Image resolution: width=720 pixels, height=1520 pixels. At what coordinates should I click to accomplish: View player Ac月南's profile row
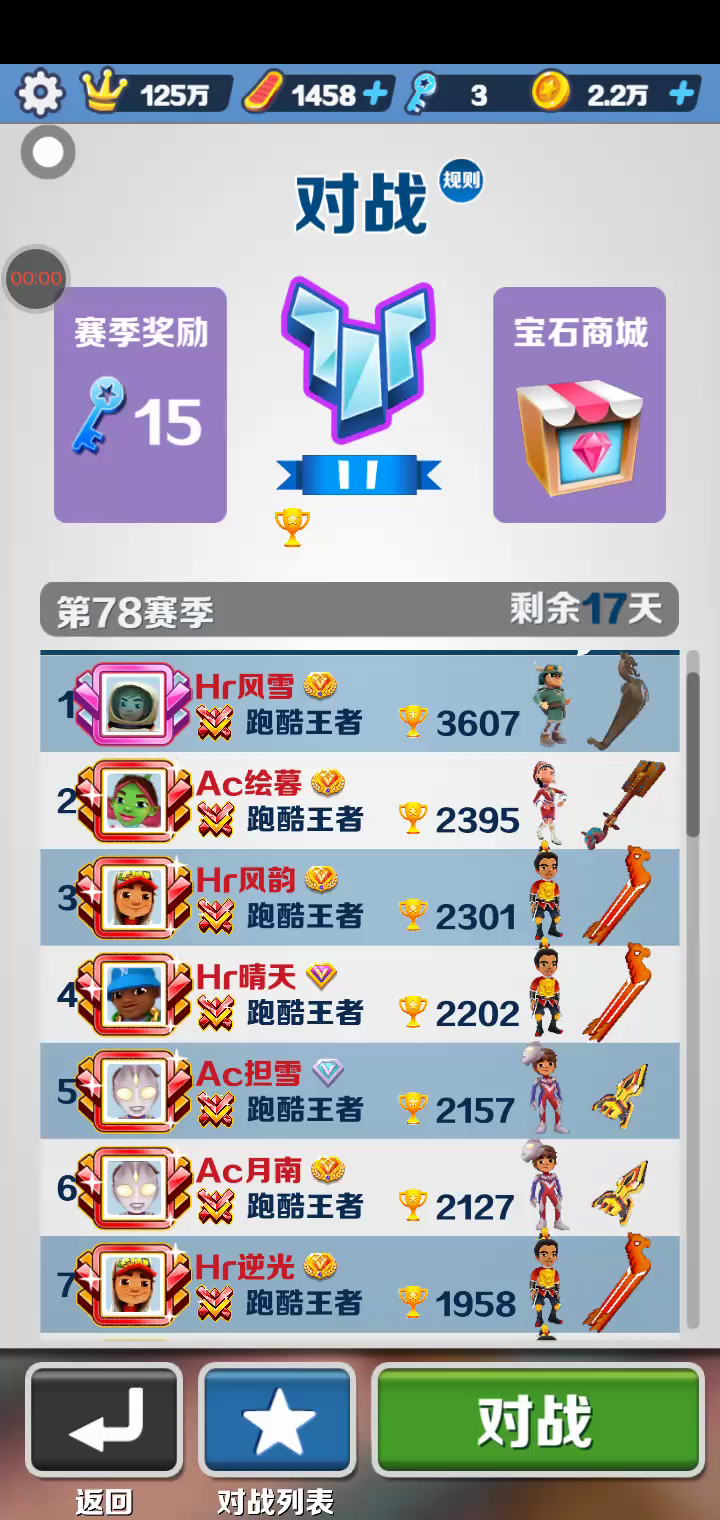coord(360,1189)
